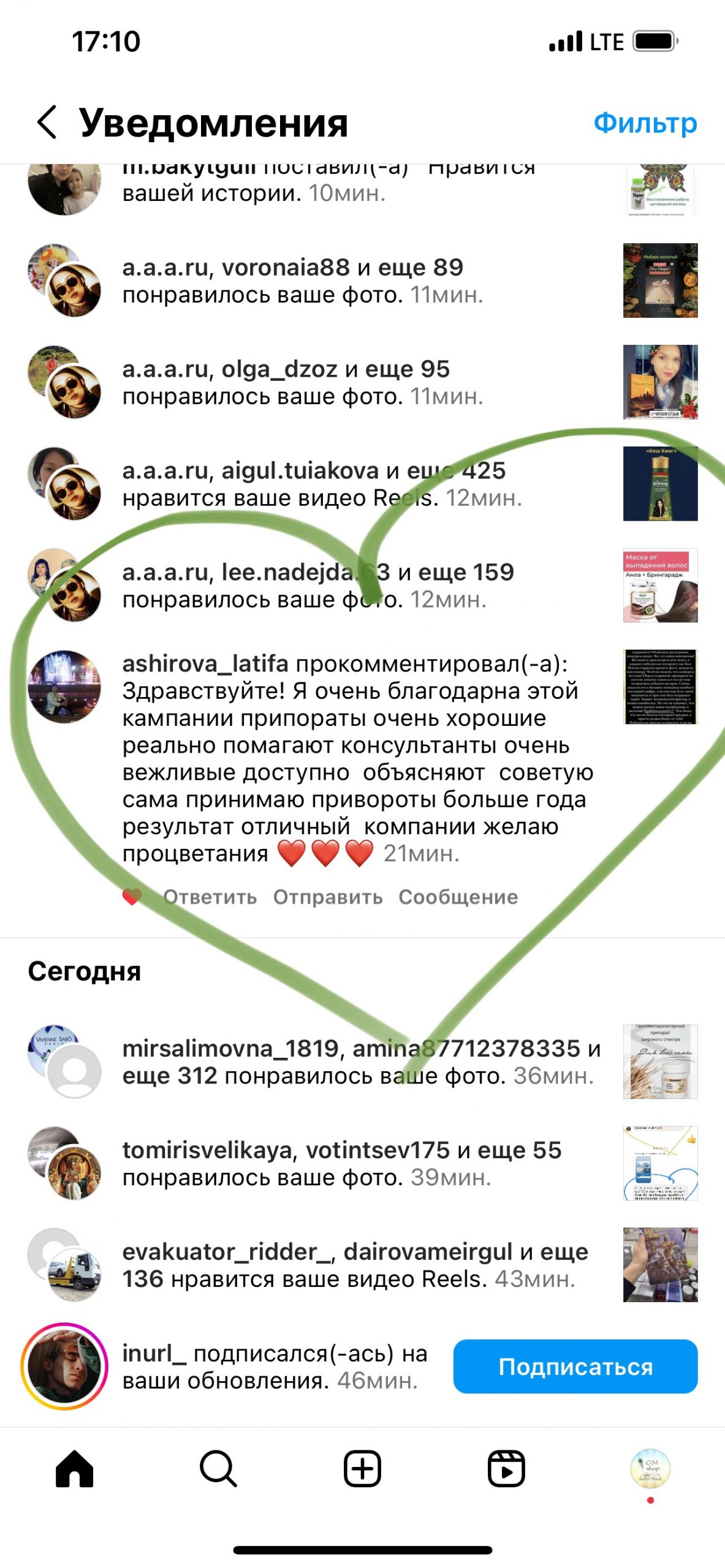Tap Ответить under ashirova_latifa's comment
This screenshot has height=1568, width=725.
click(210, 897)
